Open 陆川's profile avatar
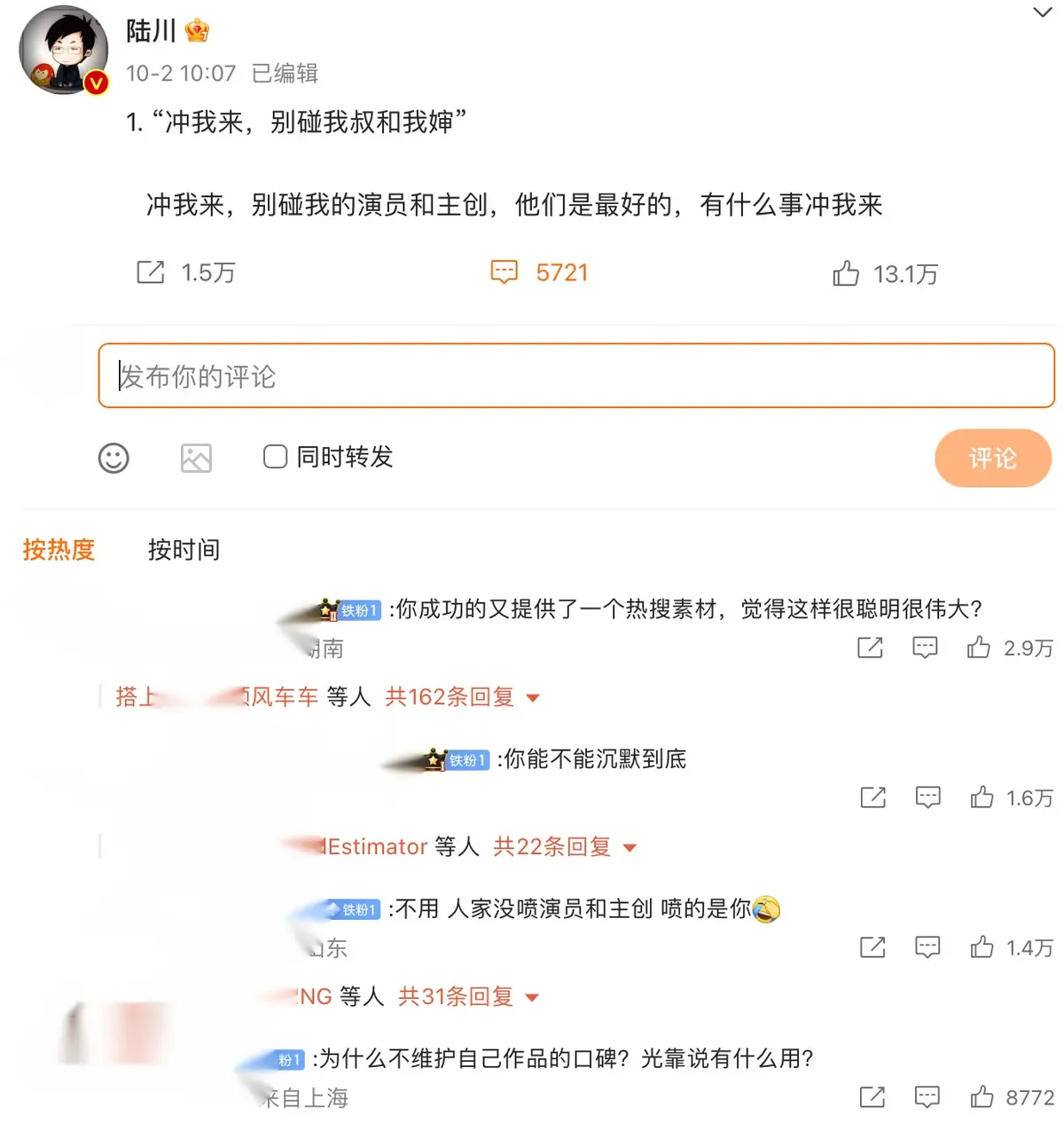The image size is (1064, 1123). point(64,50)
